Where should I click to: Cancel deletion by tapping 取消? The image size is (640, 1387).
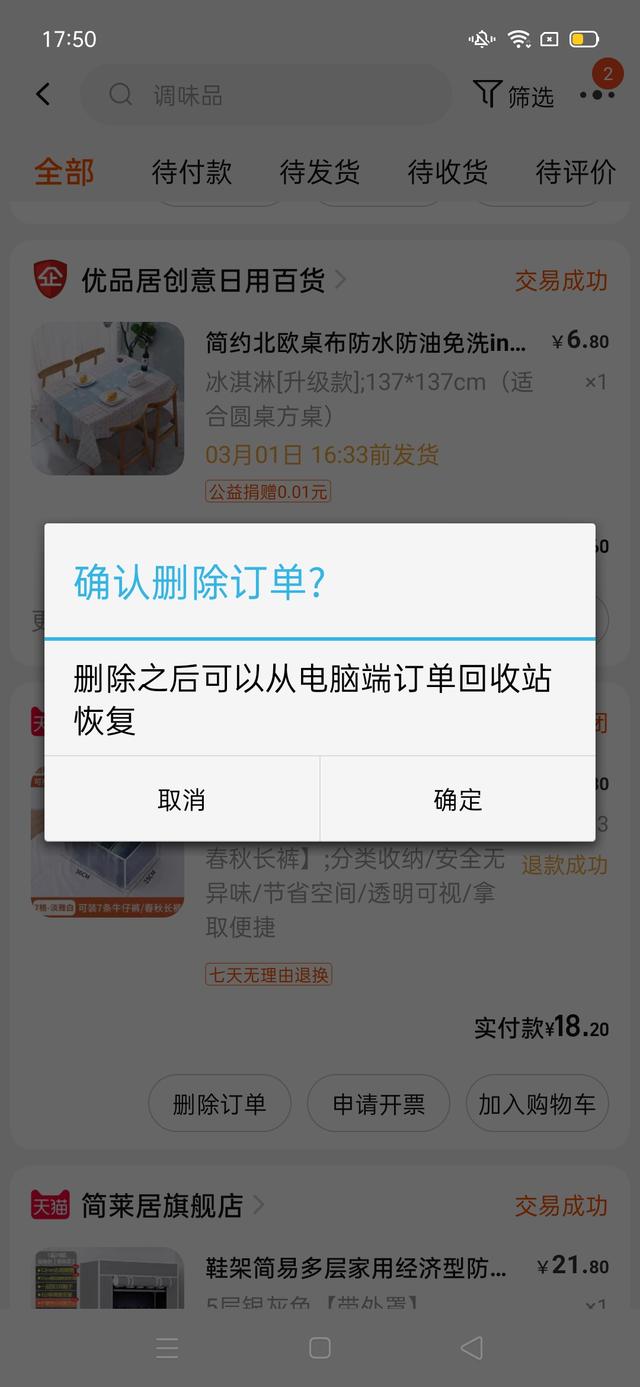[x=181, y=799]
